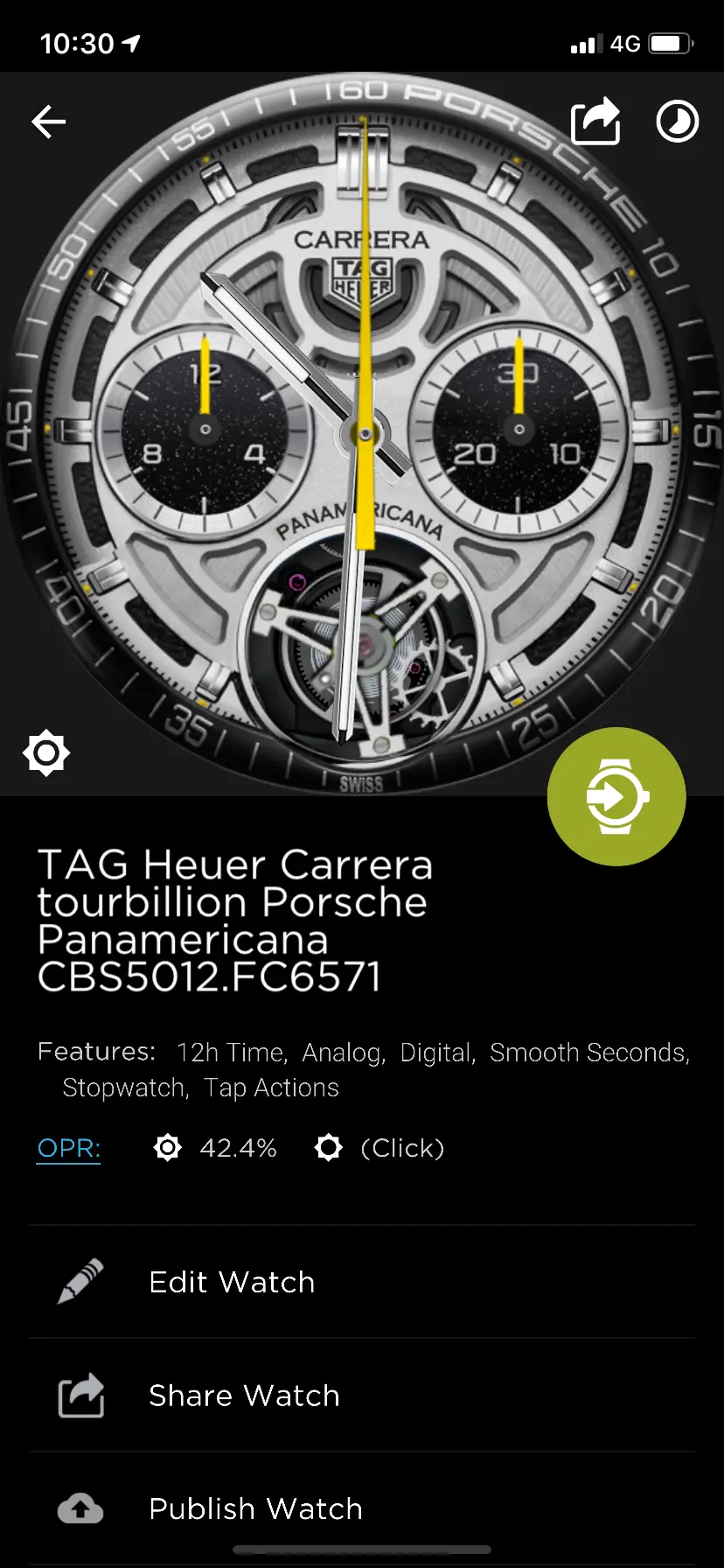Viewport: 724px width, 1568px height.
Task: Choose Publish Watch
Action: [x=362, y=1508]
